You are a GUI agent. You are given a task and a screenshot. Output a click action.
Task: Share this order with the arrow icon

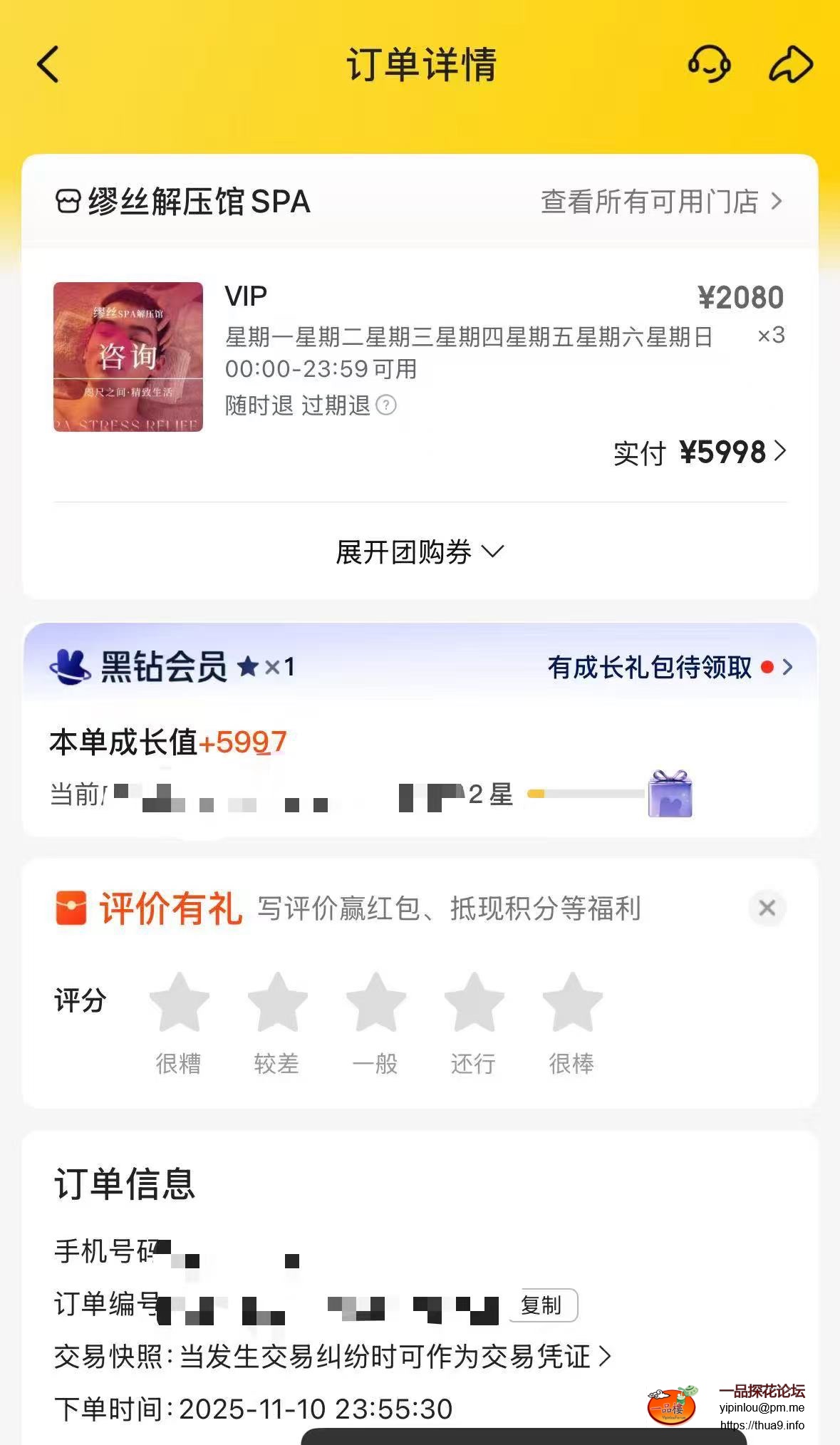pos(791,65)
